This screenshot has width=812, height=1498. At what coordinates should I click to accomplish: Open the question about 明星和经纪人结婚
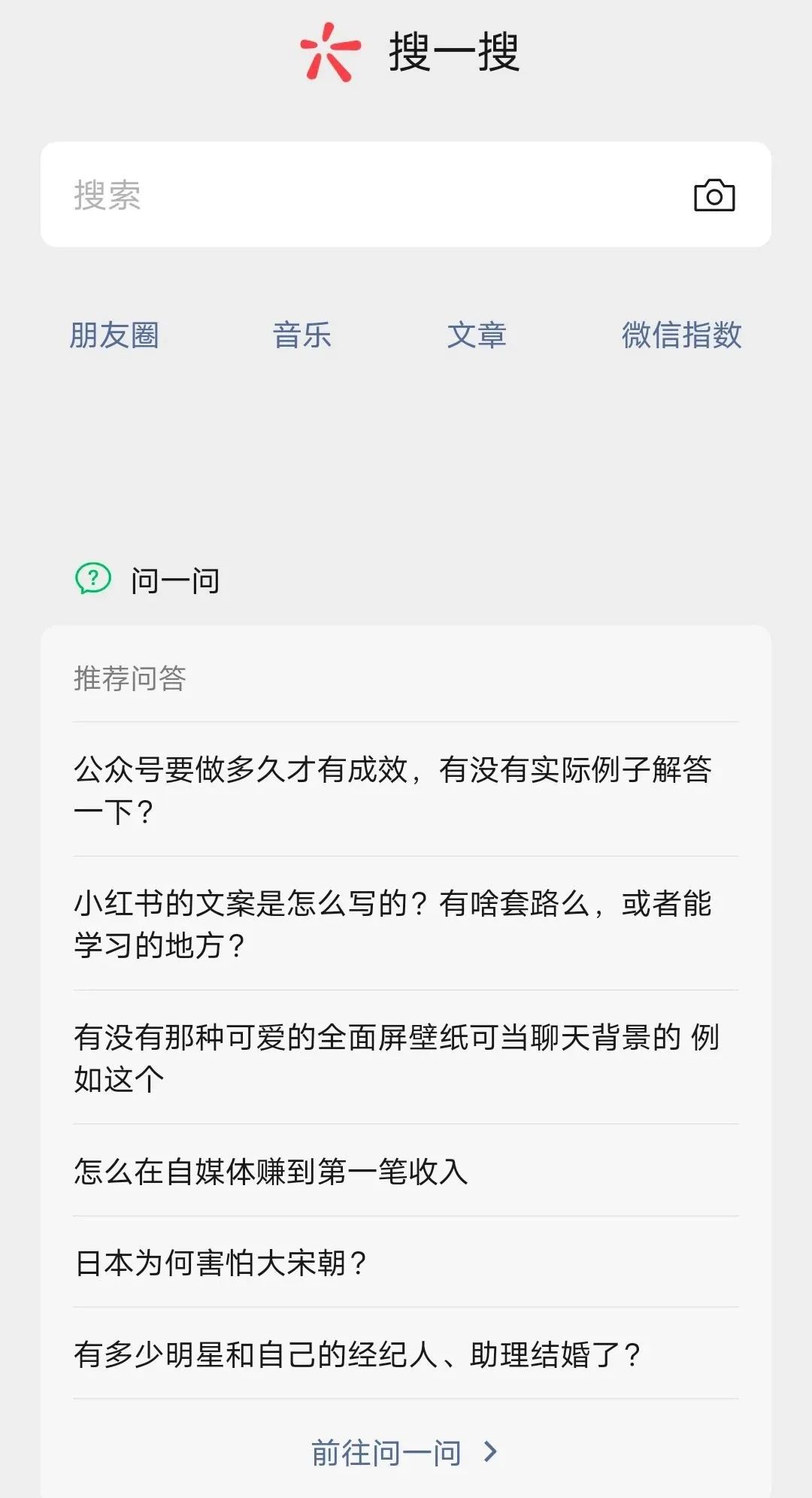click(x=356, y=1354)
